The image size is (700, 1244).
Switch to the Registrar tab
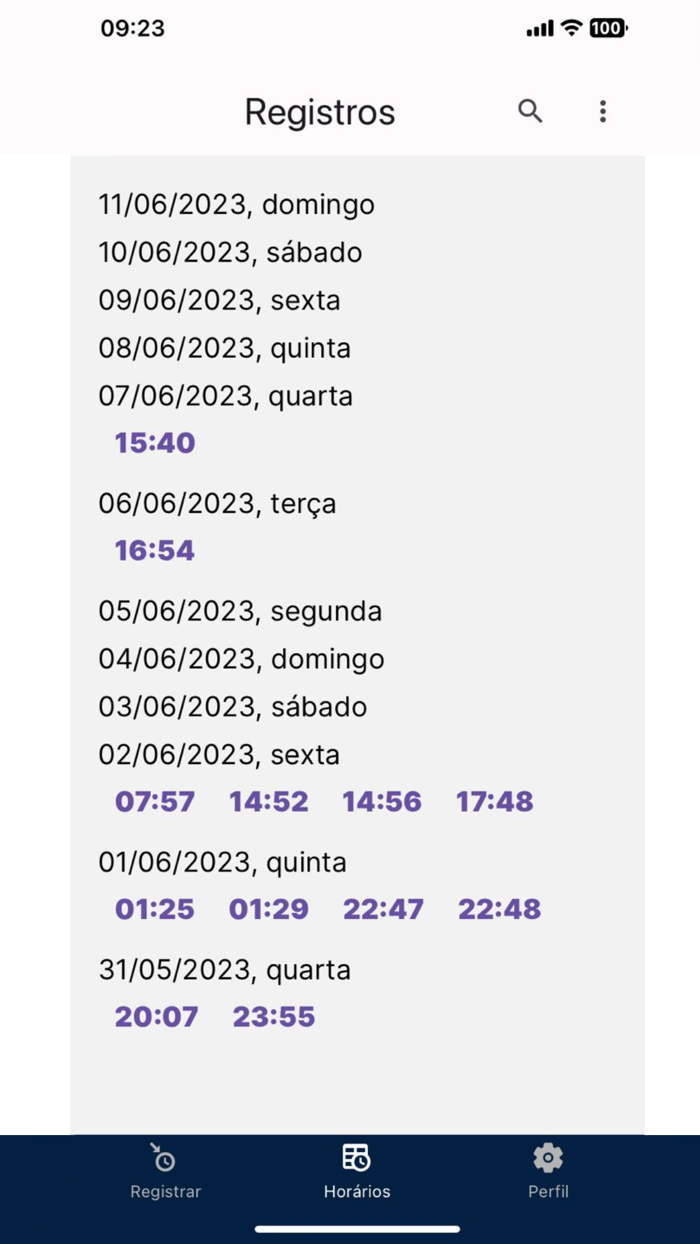(x=165, y=1171)
